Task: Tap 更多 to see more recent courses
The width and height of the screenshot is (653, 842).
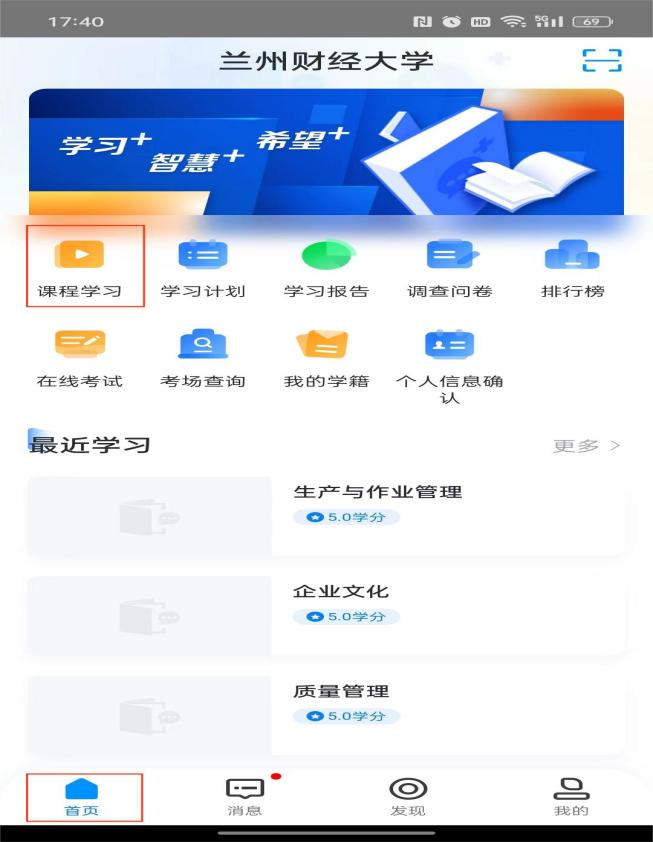Action: pos(587,445)
